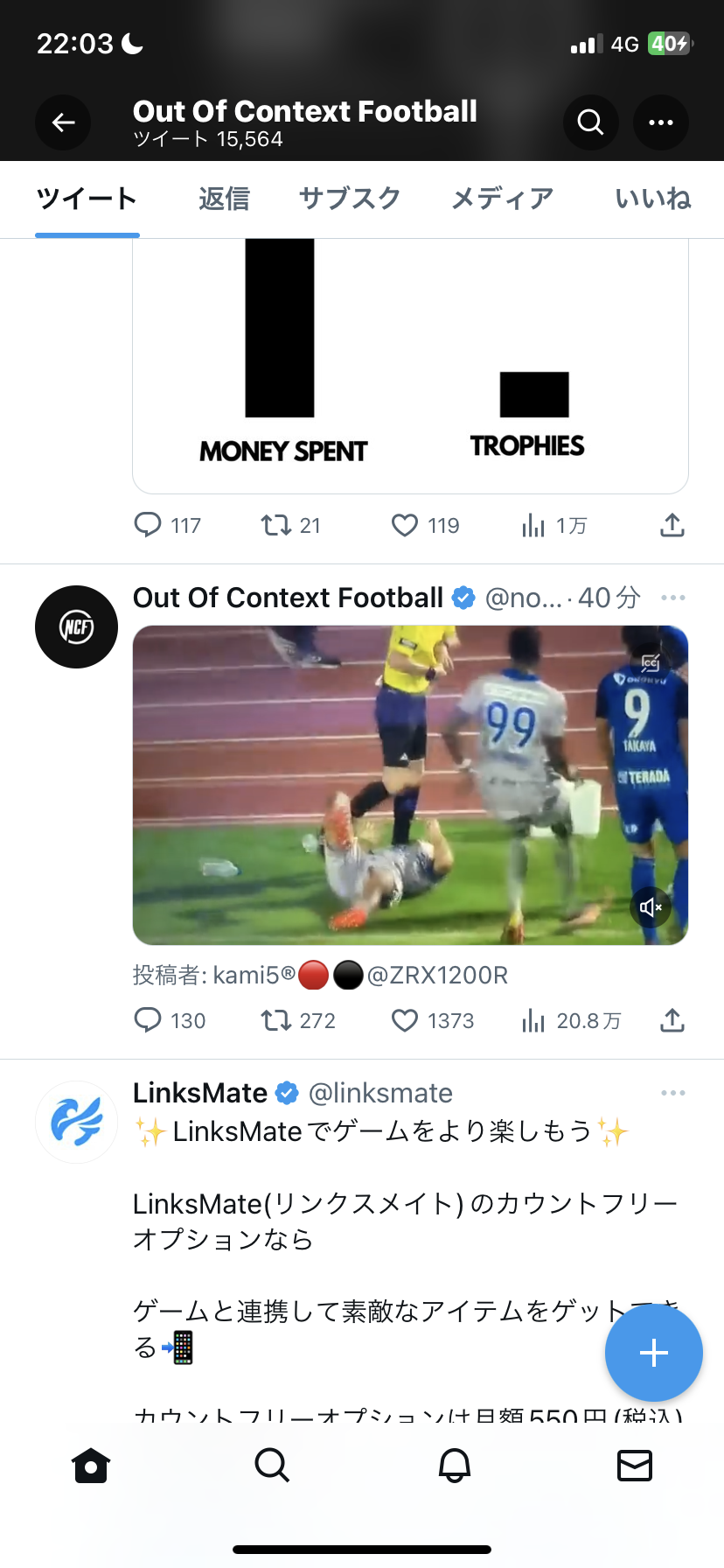Reply to the video tweet with 130 replies
Image resolution: width=724 pixels, height=1568 pixels.
pos(148,1020)
